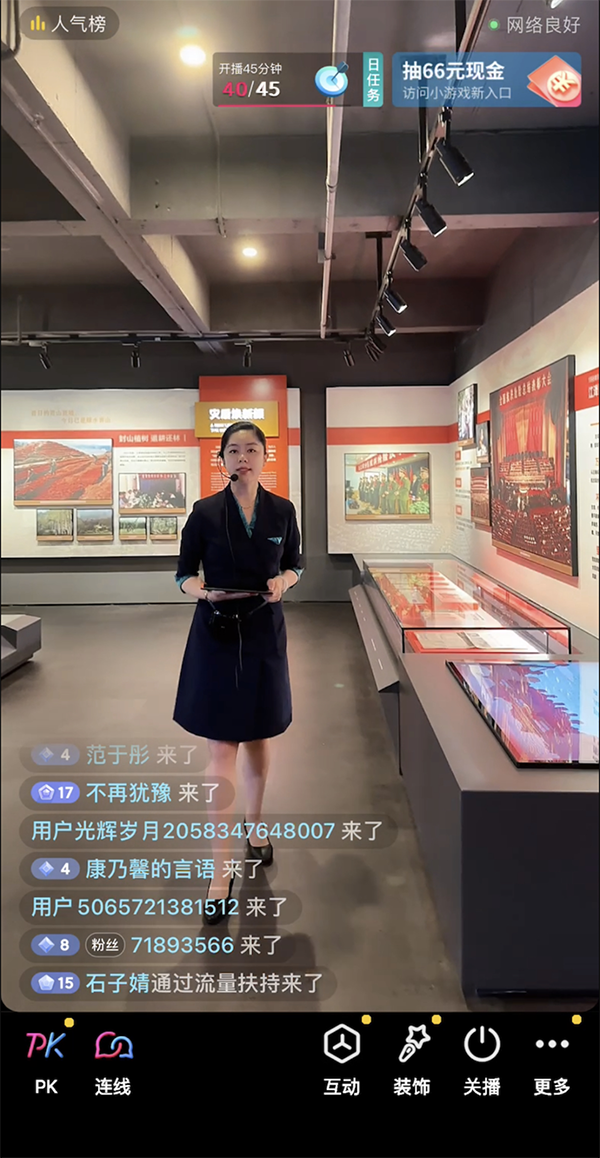The height and width of the screenshot is (1158, 600).
Task: Open 装饰 decoration options
Action: pyautogui.click(x=412, y=1061)
